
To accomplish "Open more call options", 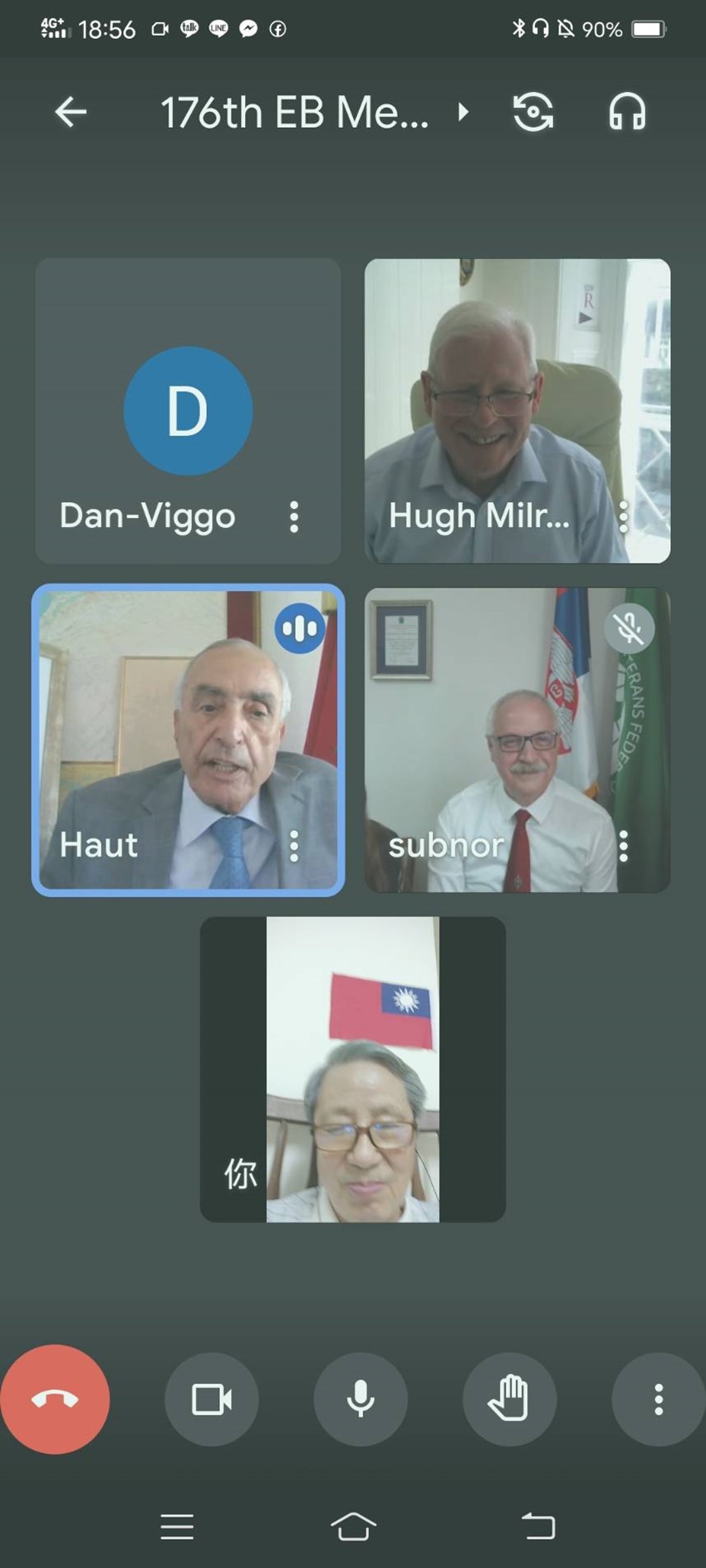I will point(658,1399).
